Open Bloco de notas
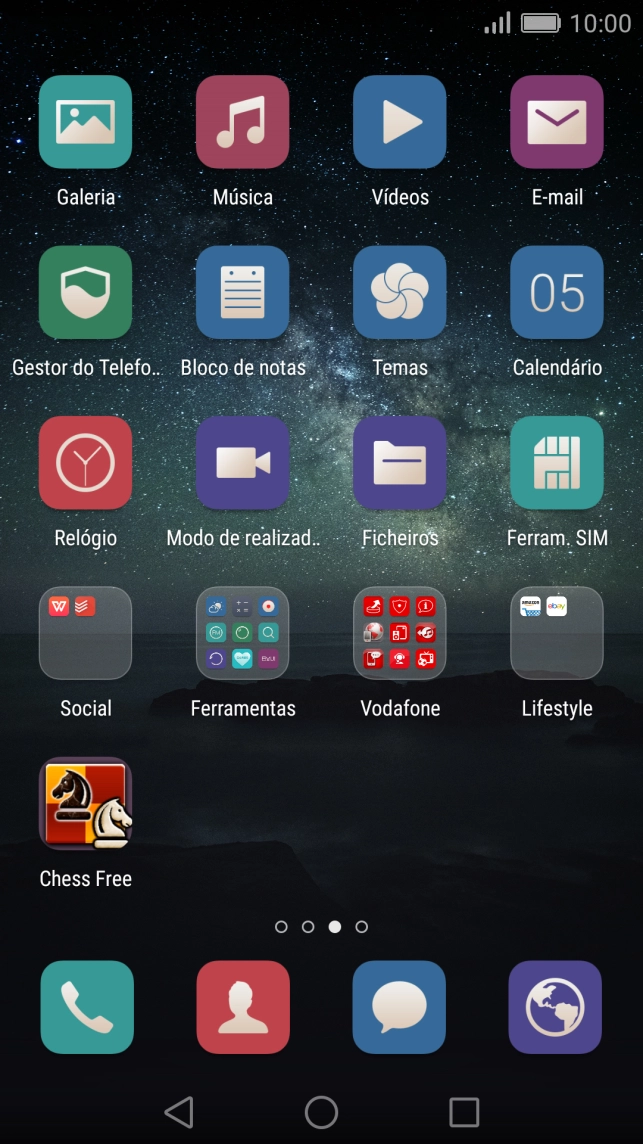643x1144 pixels. tap(242, 292)
